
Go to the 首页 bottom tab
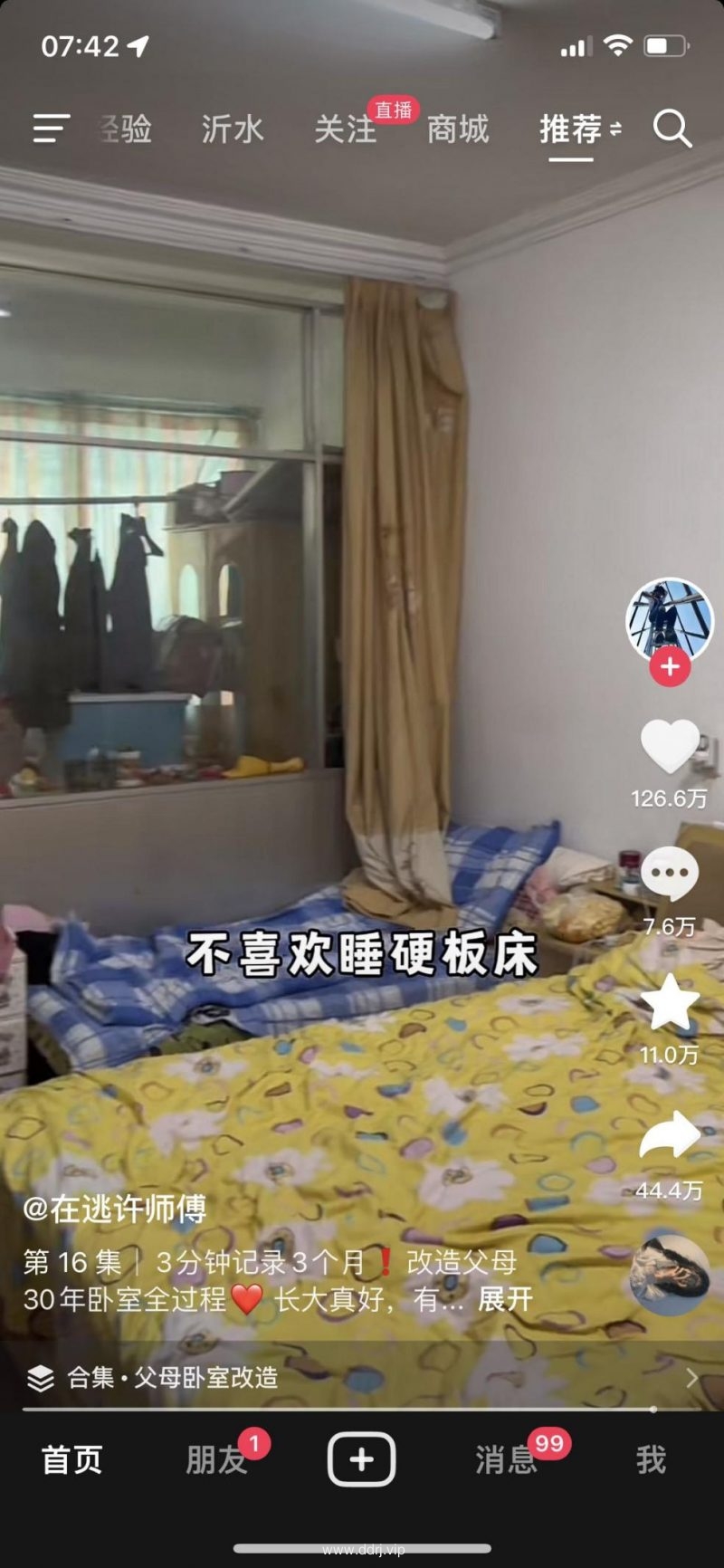coord(72,1459)
